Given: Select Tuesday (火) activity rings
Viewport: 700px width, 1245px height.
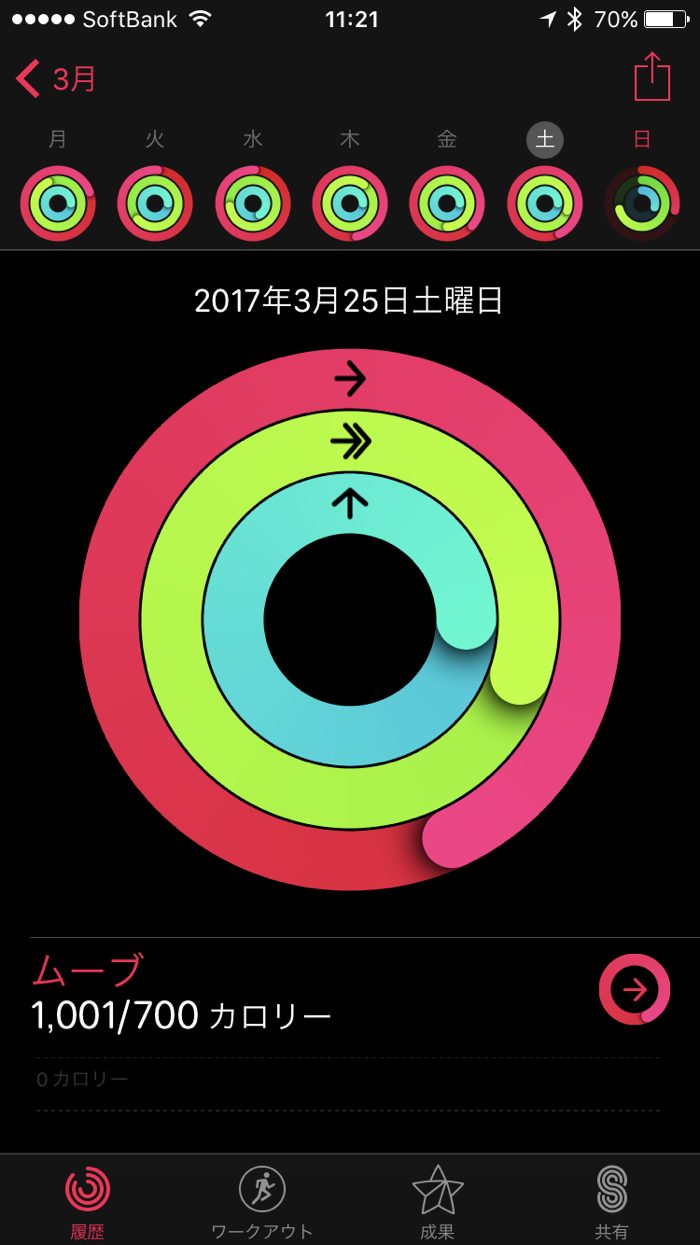Looking at the screenshot, I should [x=155, y=204].
